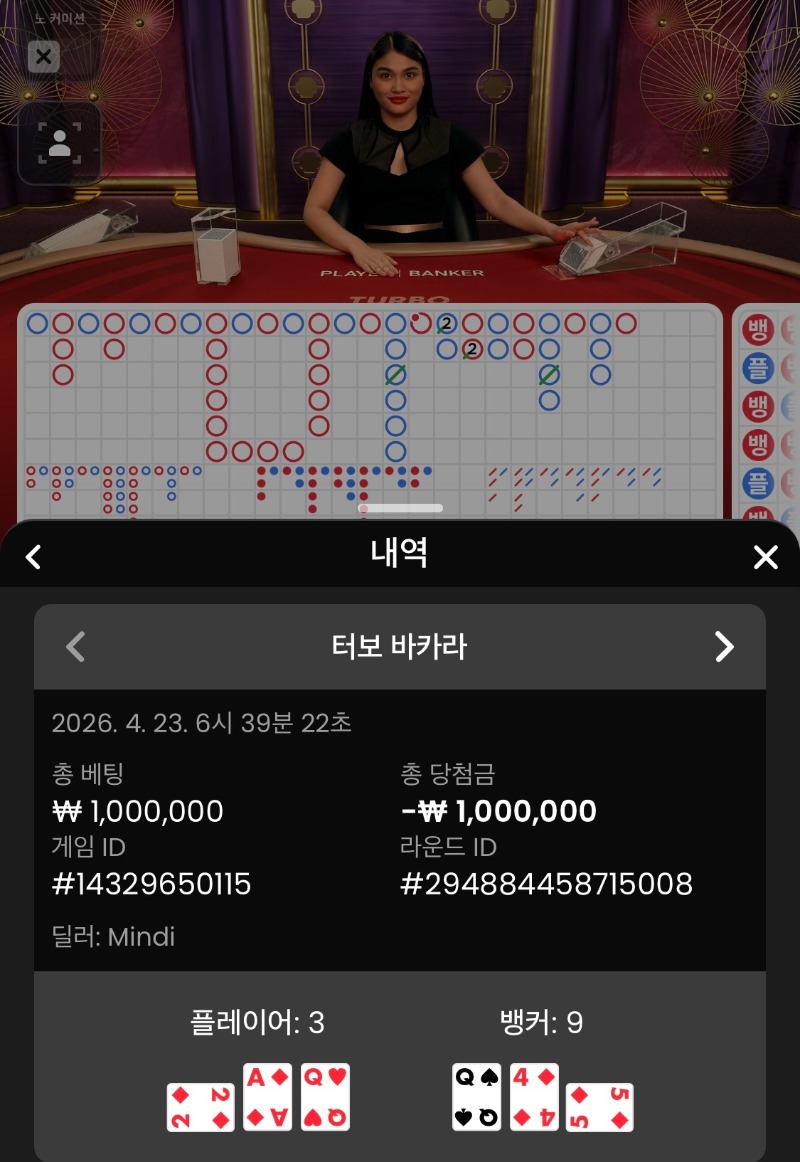Tap the dealer camera view icon
The width and height of the screenshot is (800, 1162).
coord(59,144)
